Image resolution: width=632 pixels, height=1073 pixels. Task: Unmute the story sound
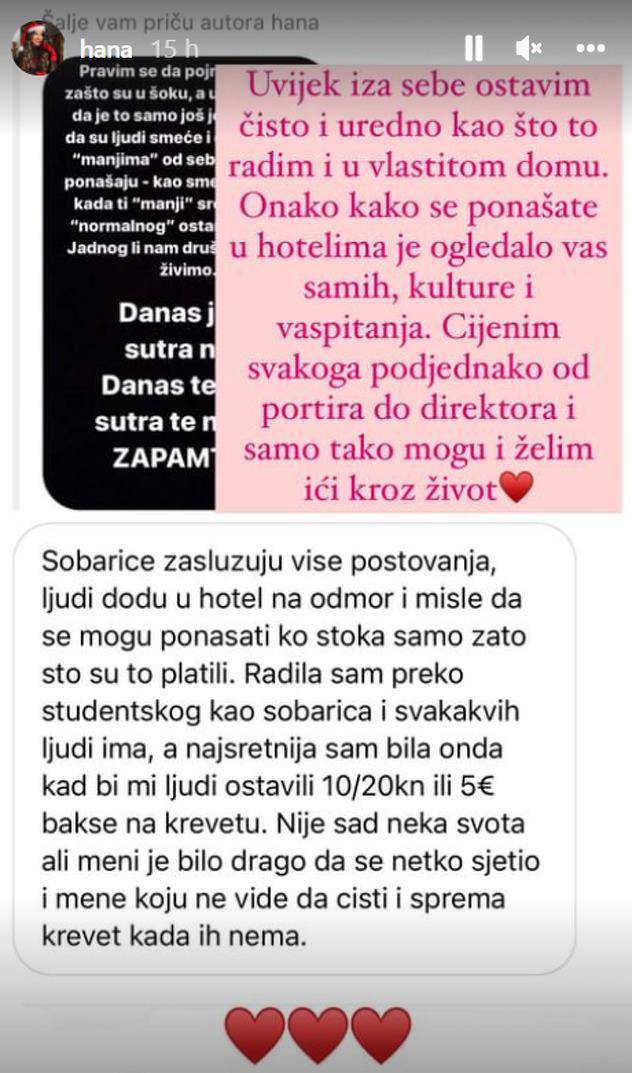coord(528,47)
